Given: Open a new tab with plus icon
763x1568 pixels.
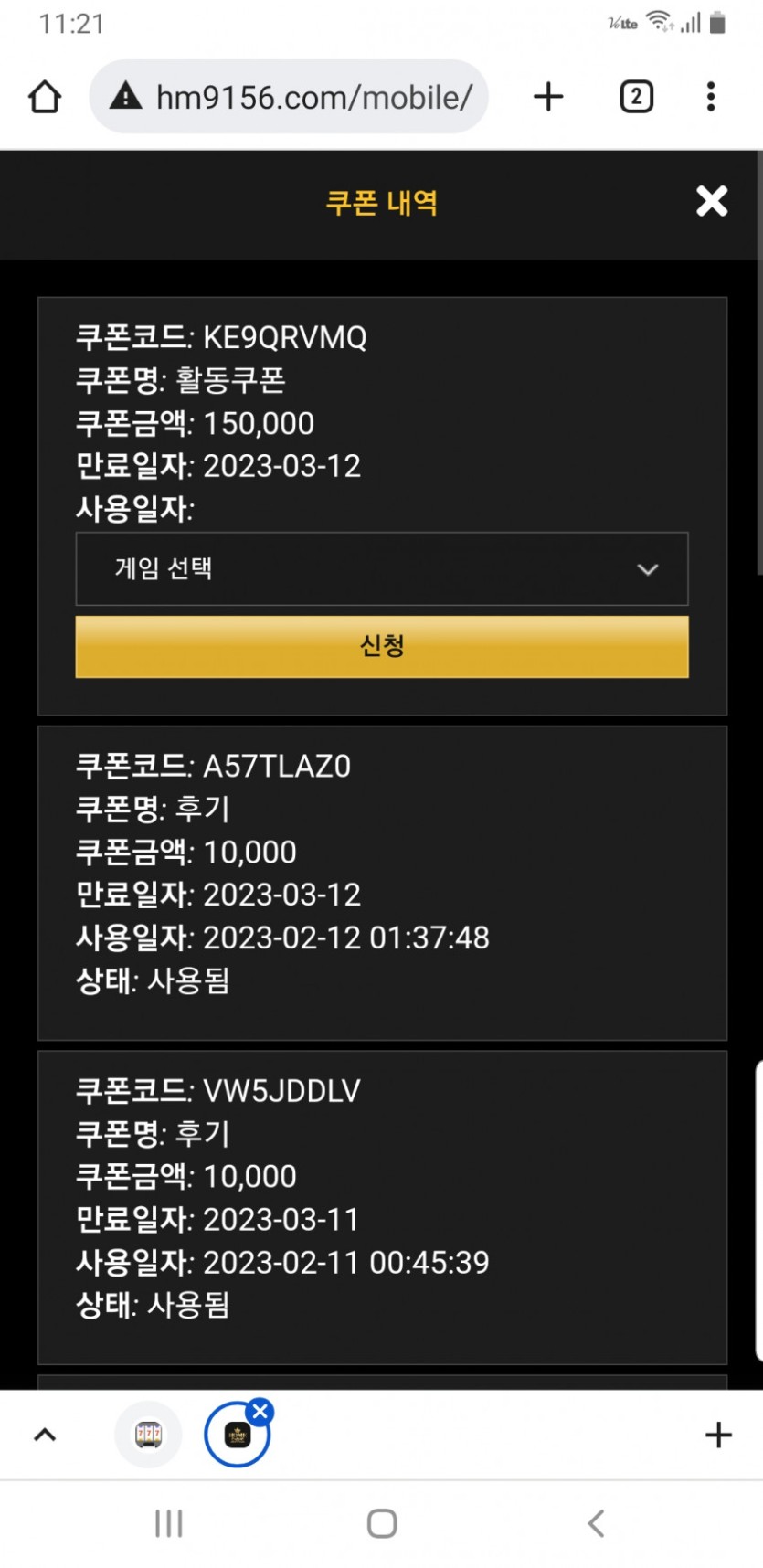Looking at the screenshot, I should click(548, 97).
